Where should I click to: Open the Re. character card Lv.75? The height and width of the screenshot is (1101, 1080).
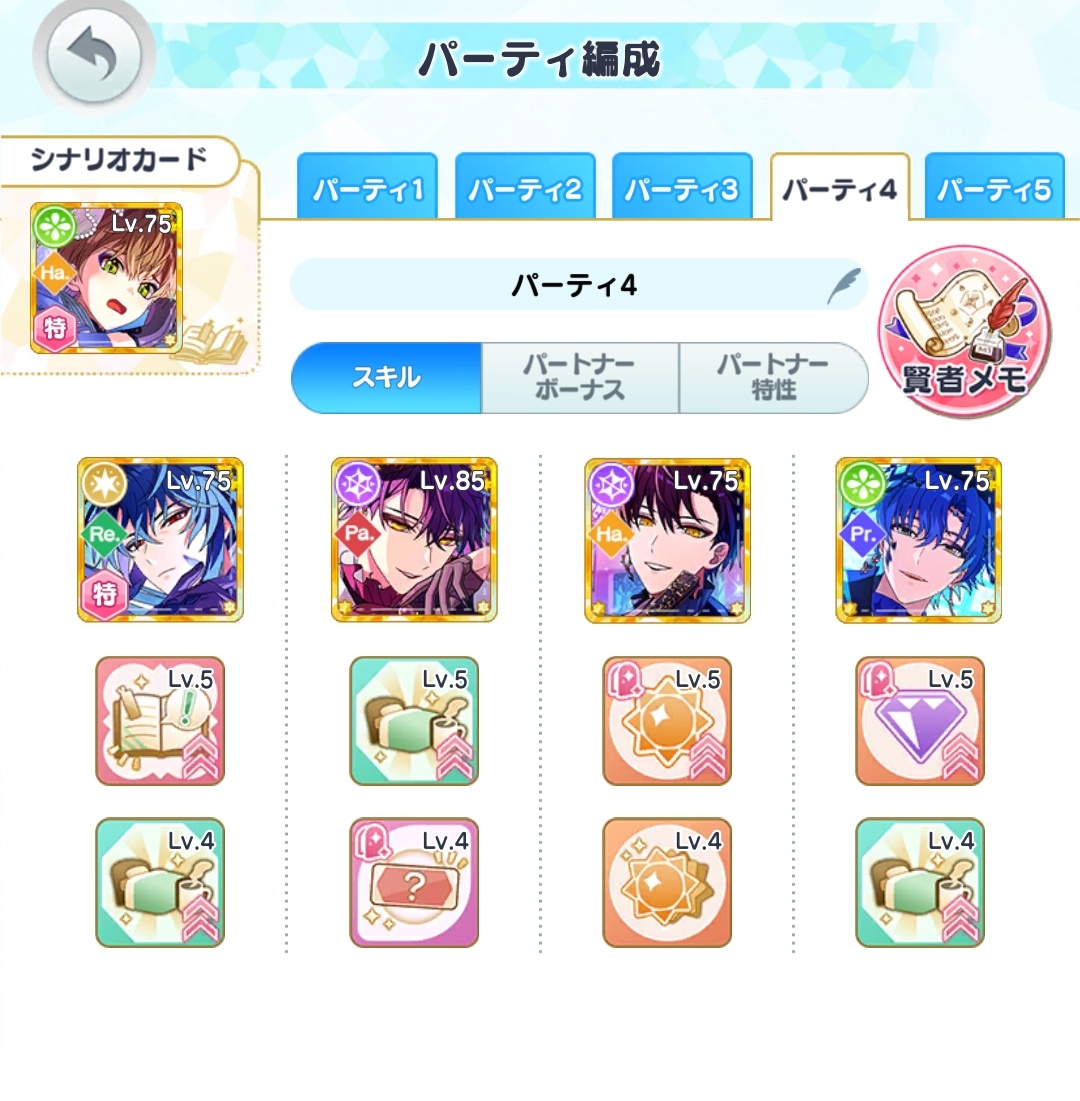pos(160,540)
